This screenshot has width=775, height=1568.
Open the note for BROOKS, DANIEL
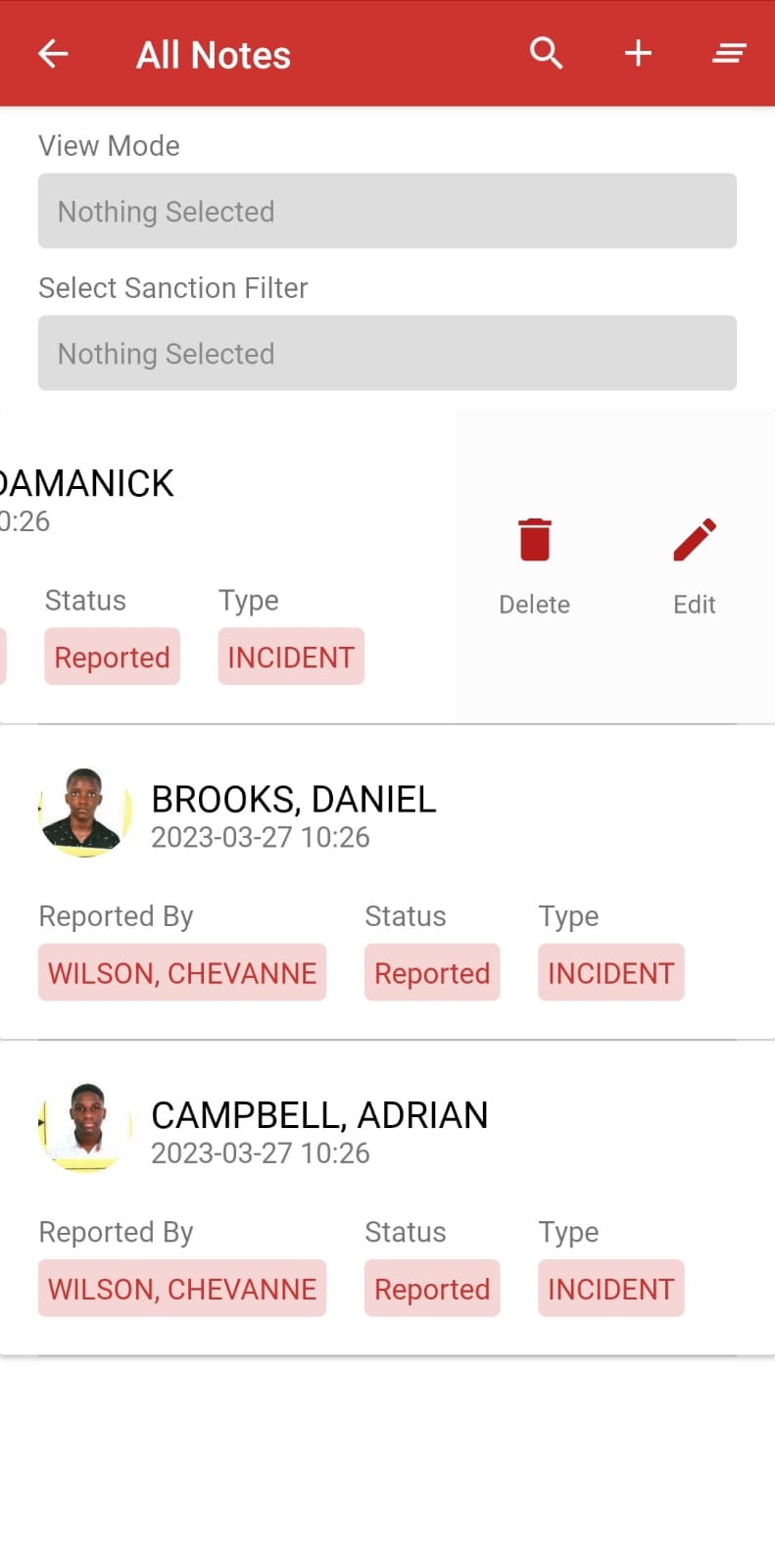(292, 817)
